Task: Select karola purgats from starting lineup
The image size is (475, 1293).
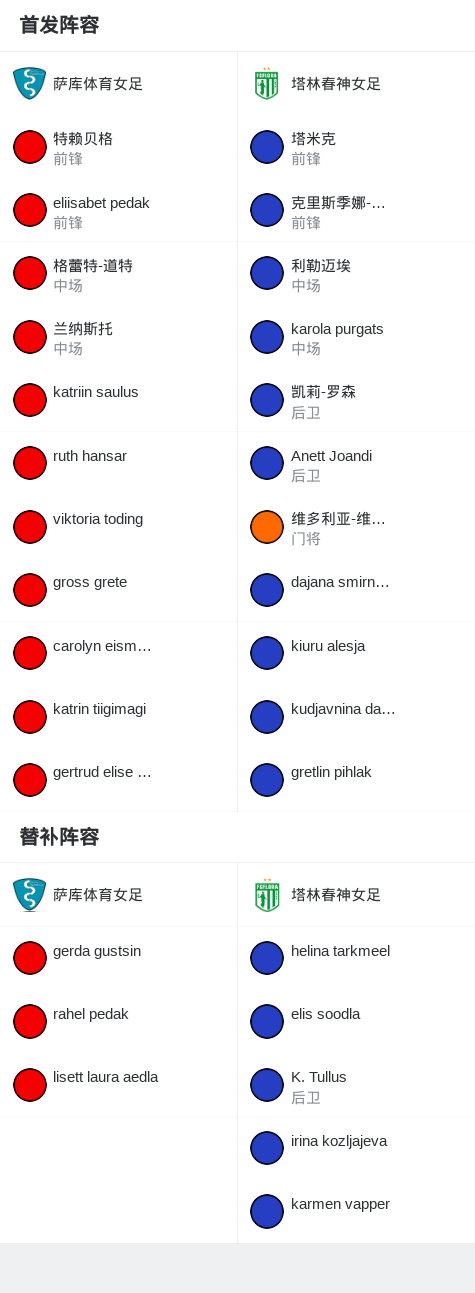Action: [356, 337]
